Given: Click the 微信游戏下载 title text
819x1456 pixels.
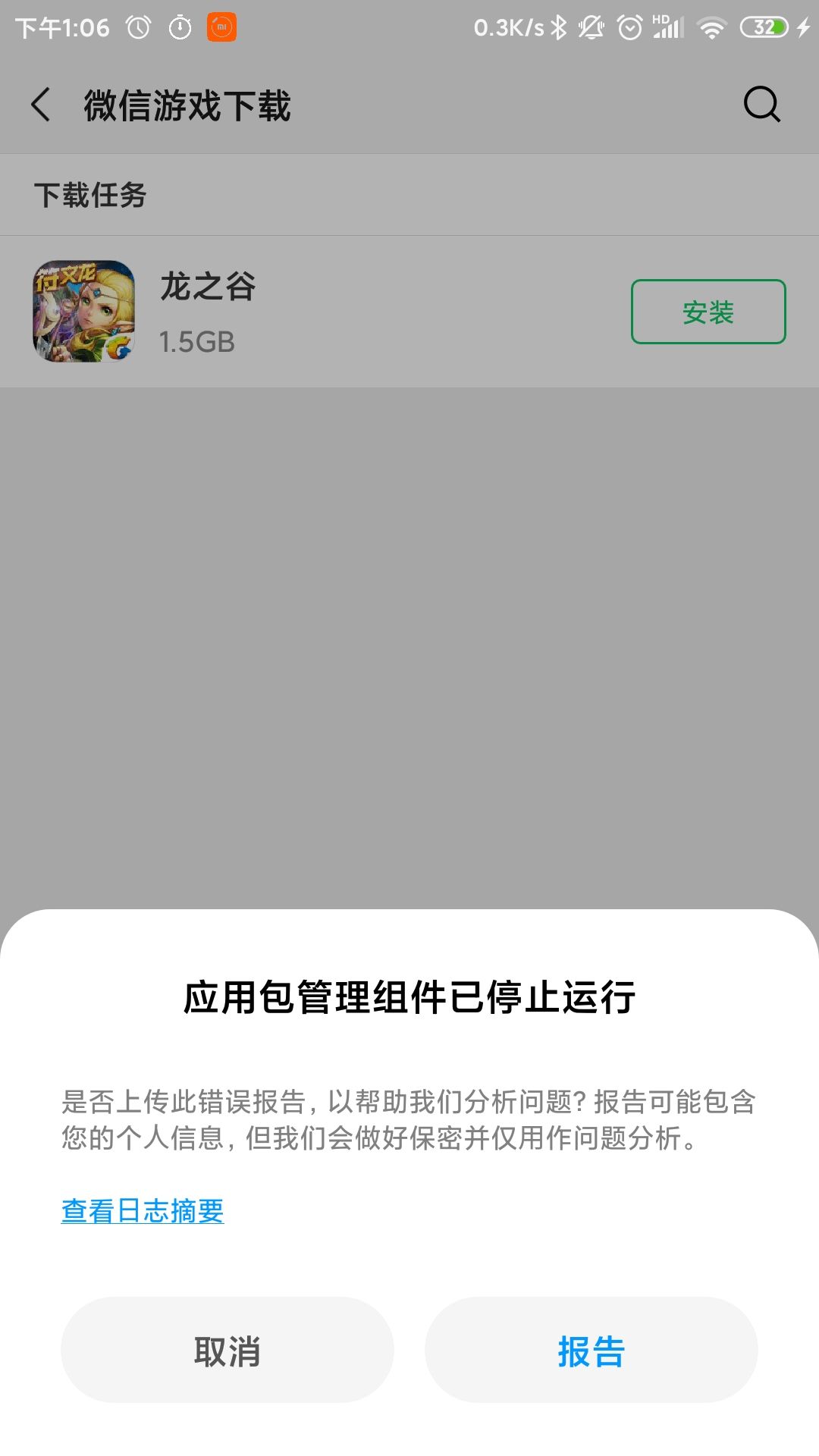Looking at the screenshot, I should tap(187, 105).
